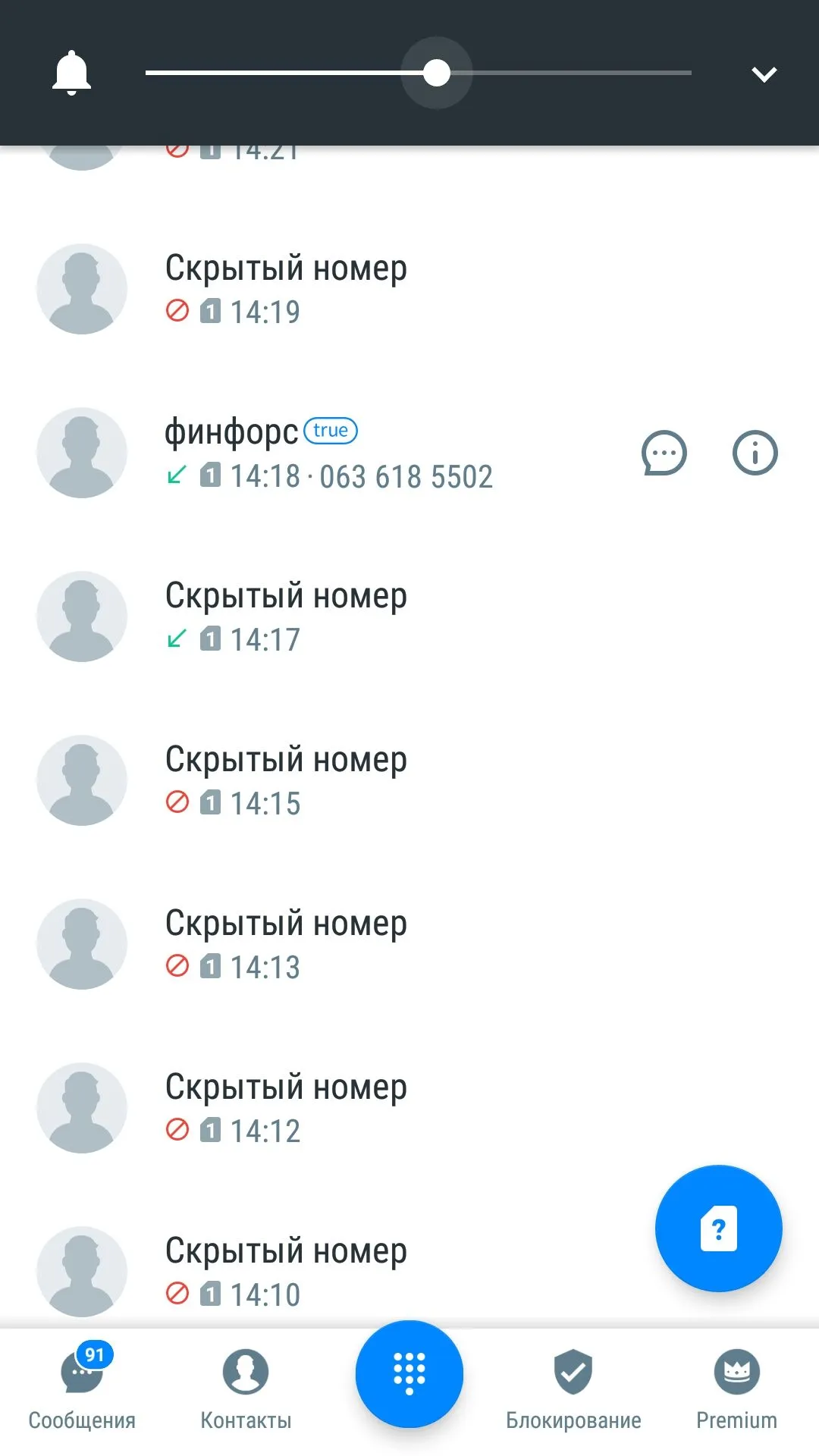Mute via the volume bell icon

[x=71, y=73]
